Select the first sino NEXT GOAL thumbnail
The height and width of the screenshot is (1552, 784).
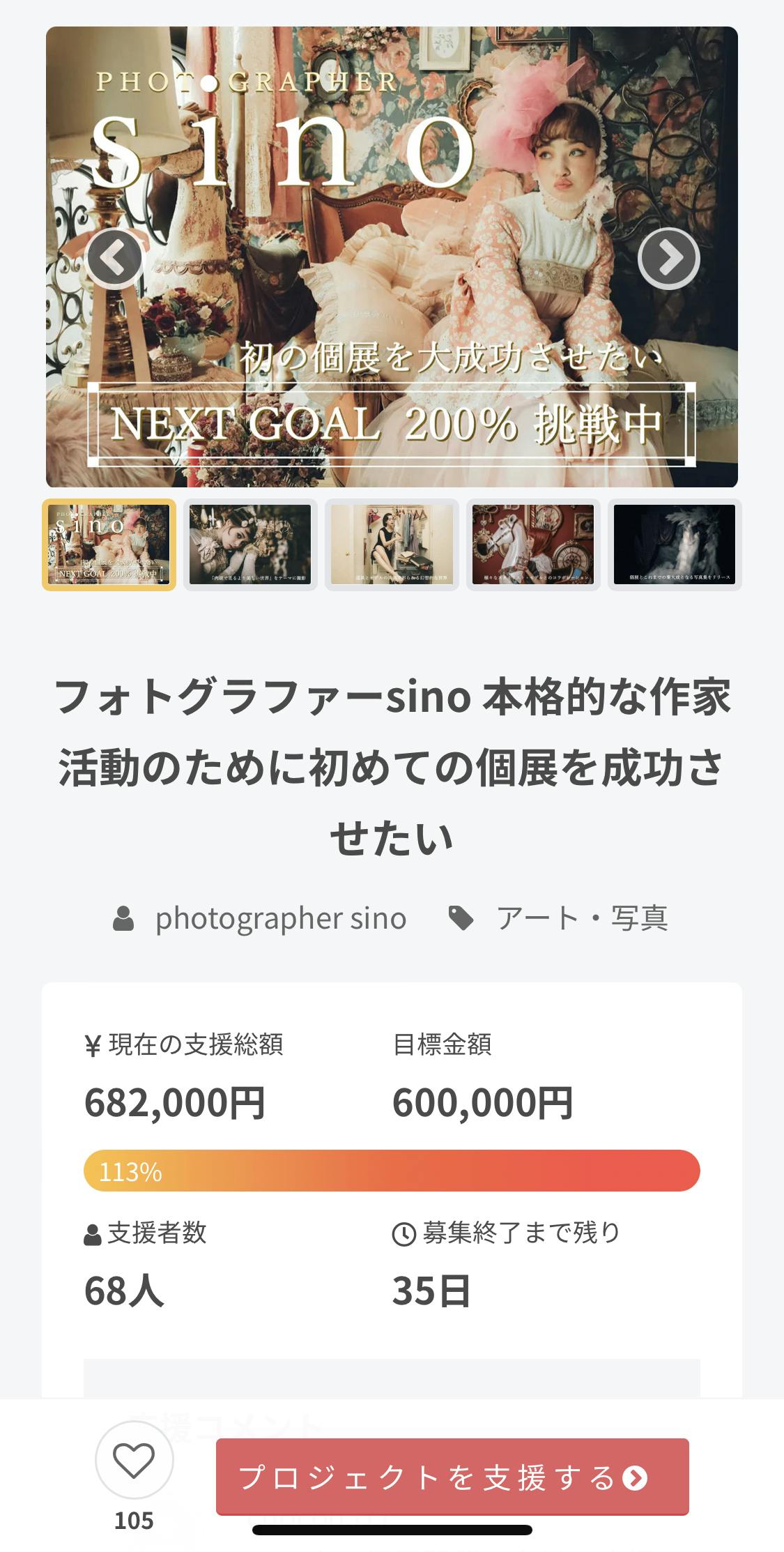109,545
